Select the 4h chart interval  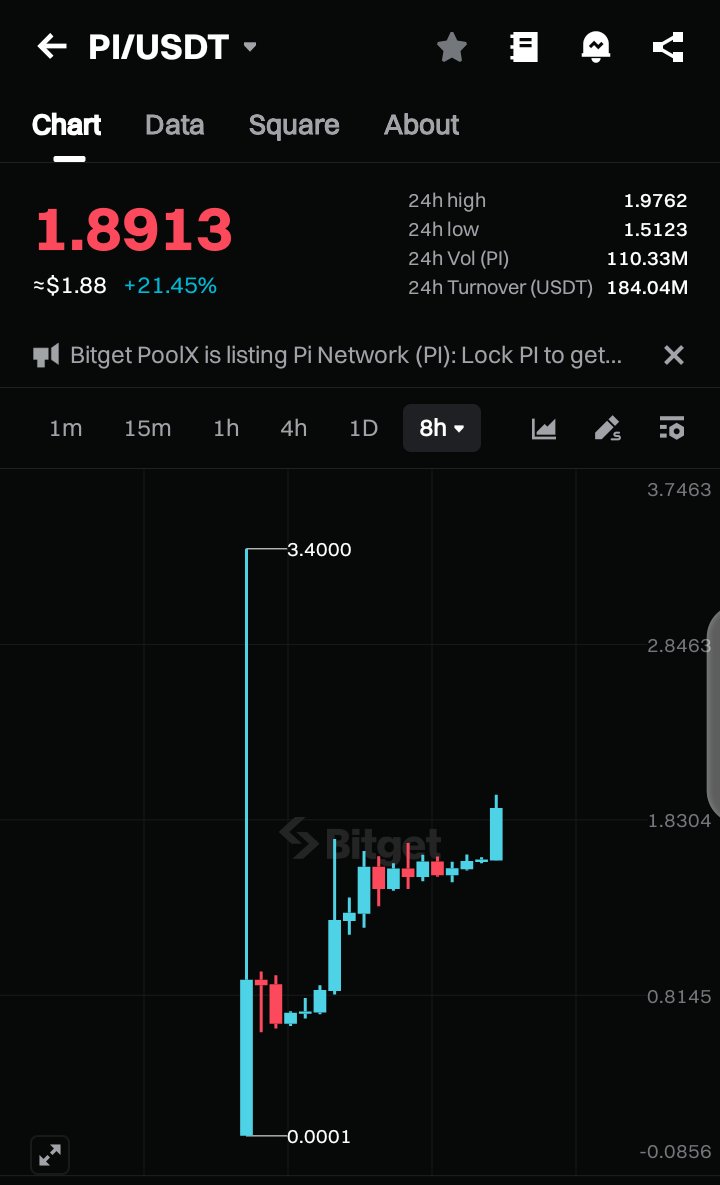point(294,429)
